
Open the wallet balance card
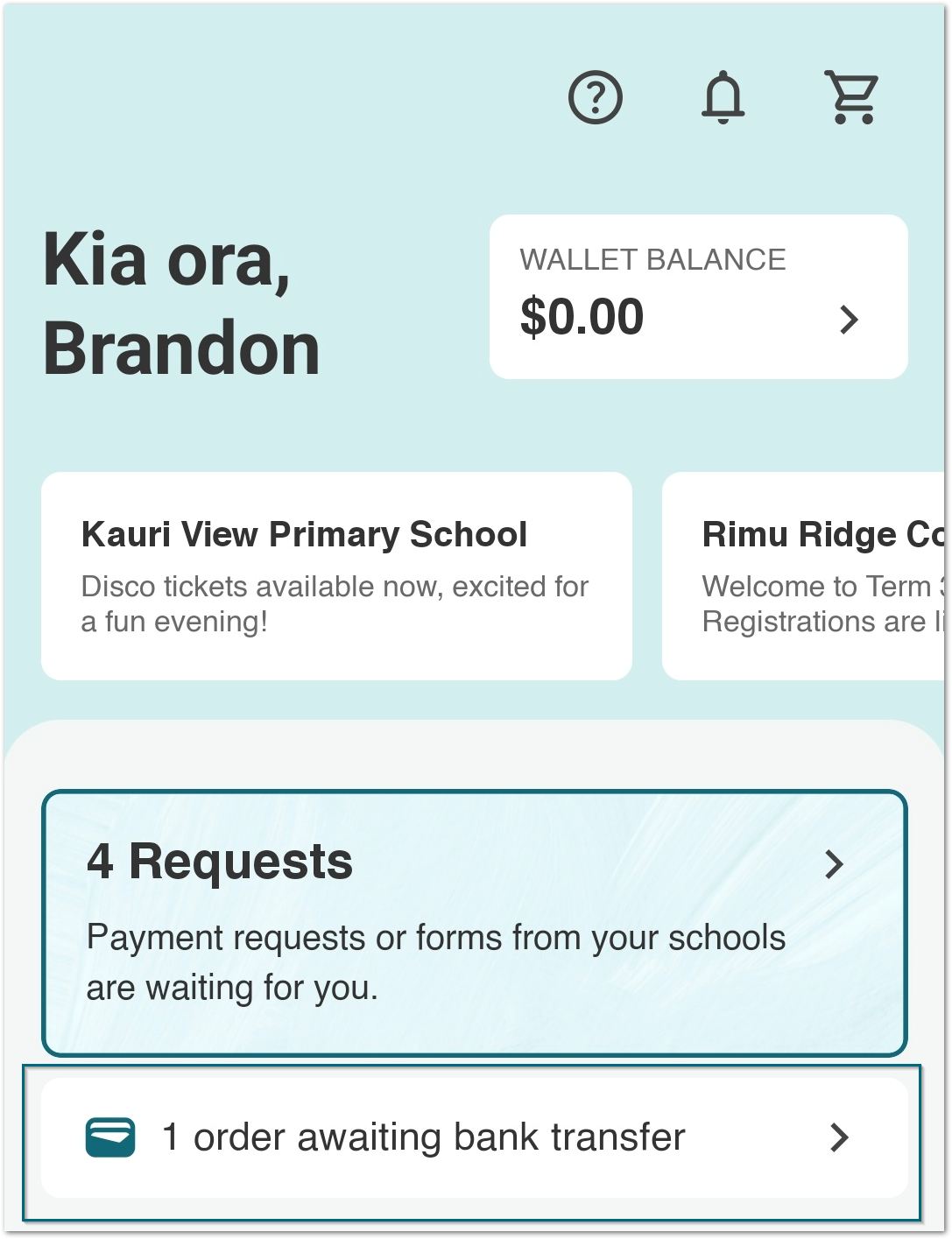pyautogui.click(x=699, y=297)
